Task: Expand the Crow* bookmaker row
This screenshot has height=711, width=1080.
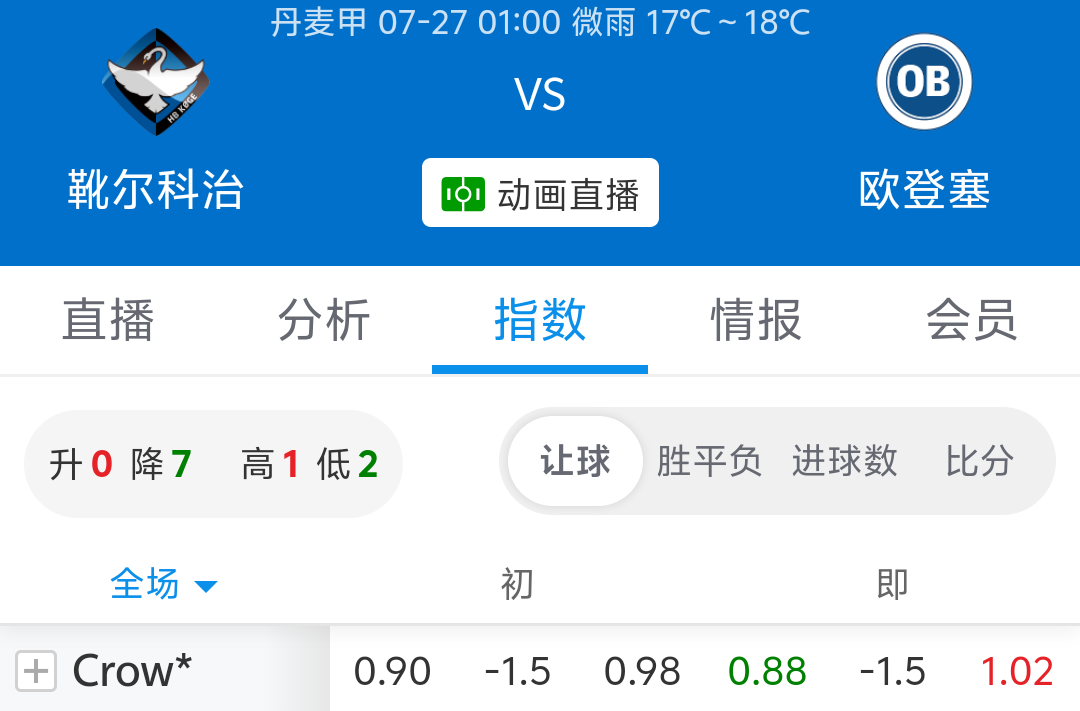Action: point(37,671)
